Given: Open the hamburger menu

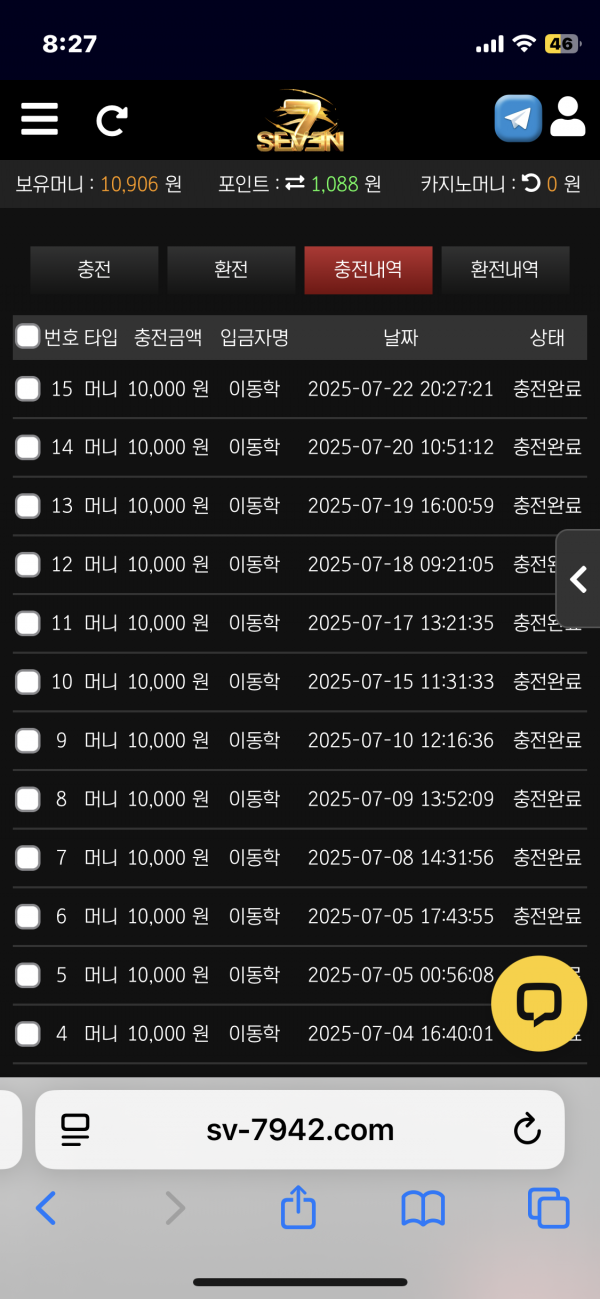Looking at the screenshot, I should tap(39, 119).
